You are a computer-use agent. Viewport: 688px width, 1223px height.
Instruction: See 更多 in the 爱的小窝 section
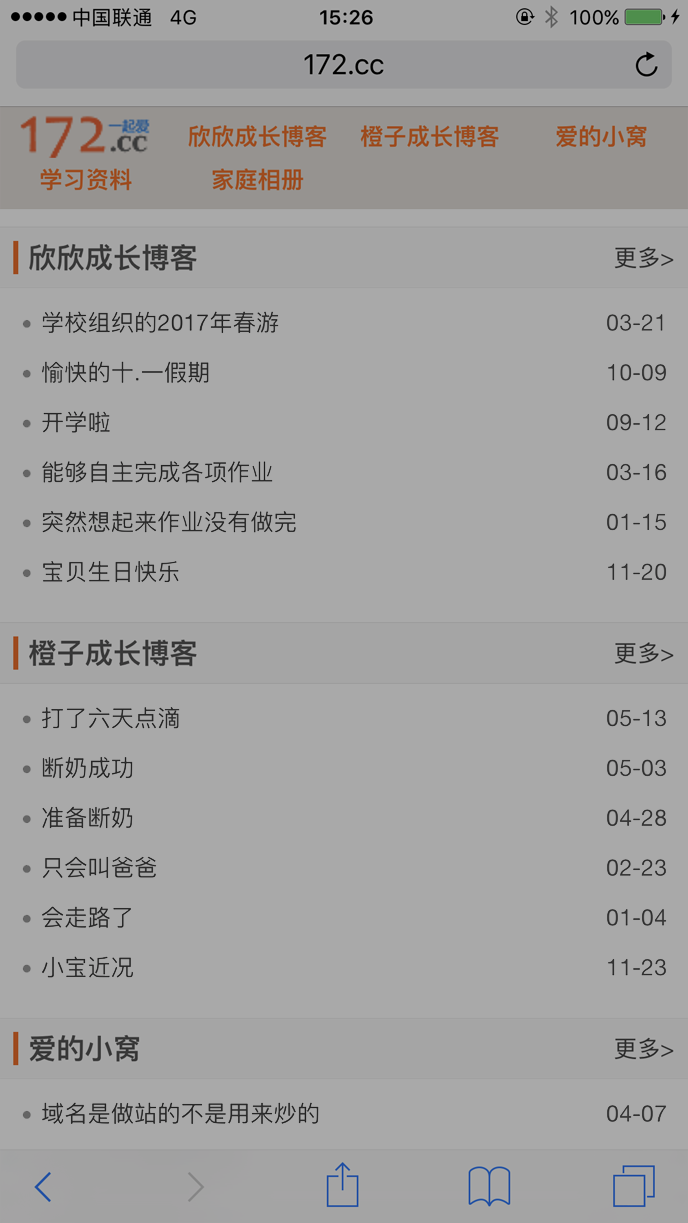643,1049
